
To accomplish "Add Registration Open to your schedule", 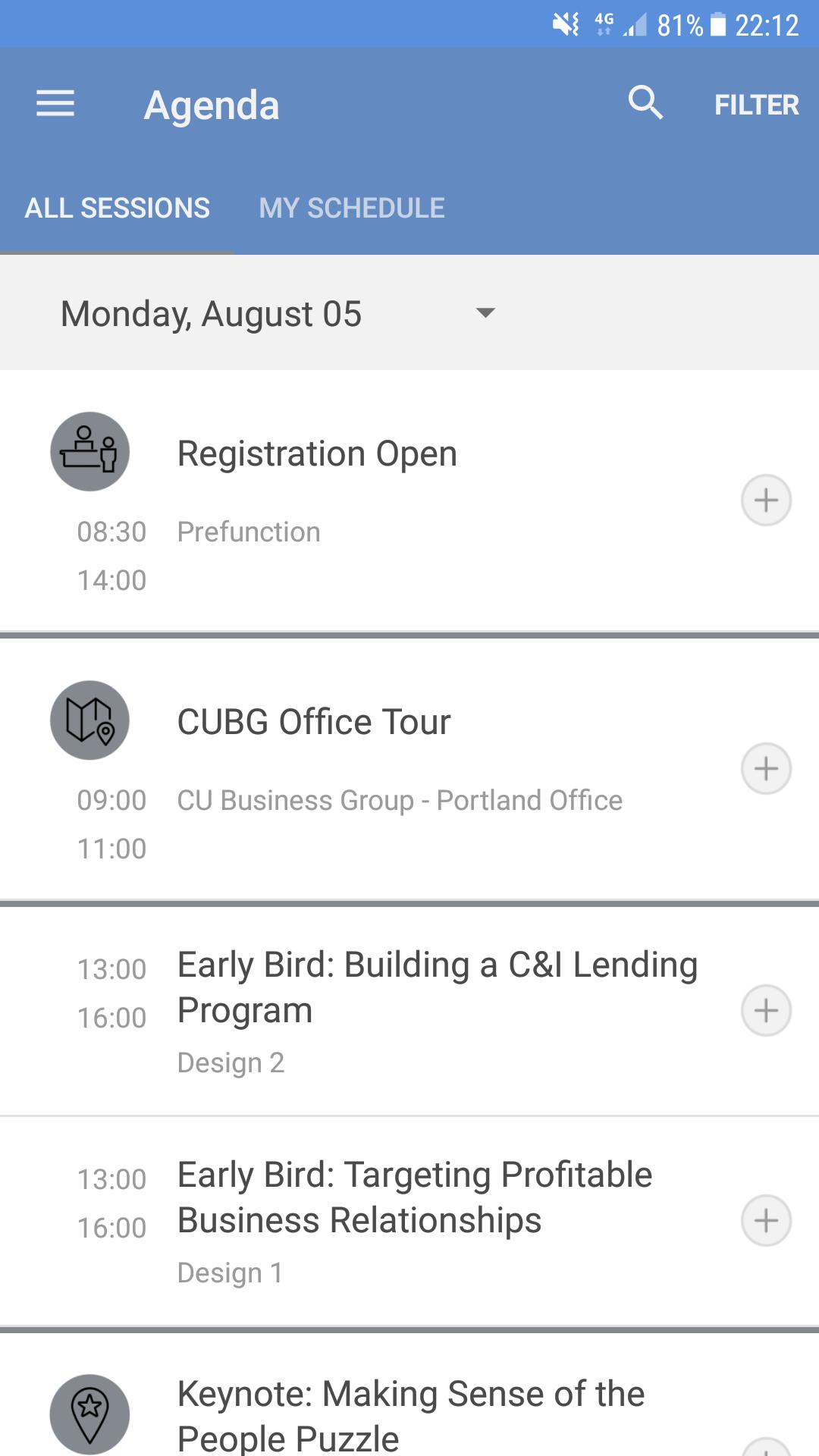I will point(766,500).
